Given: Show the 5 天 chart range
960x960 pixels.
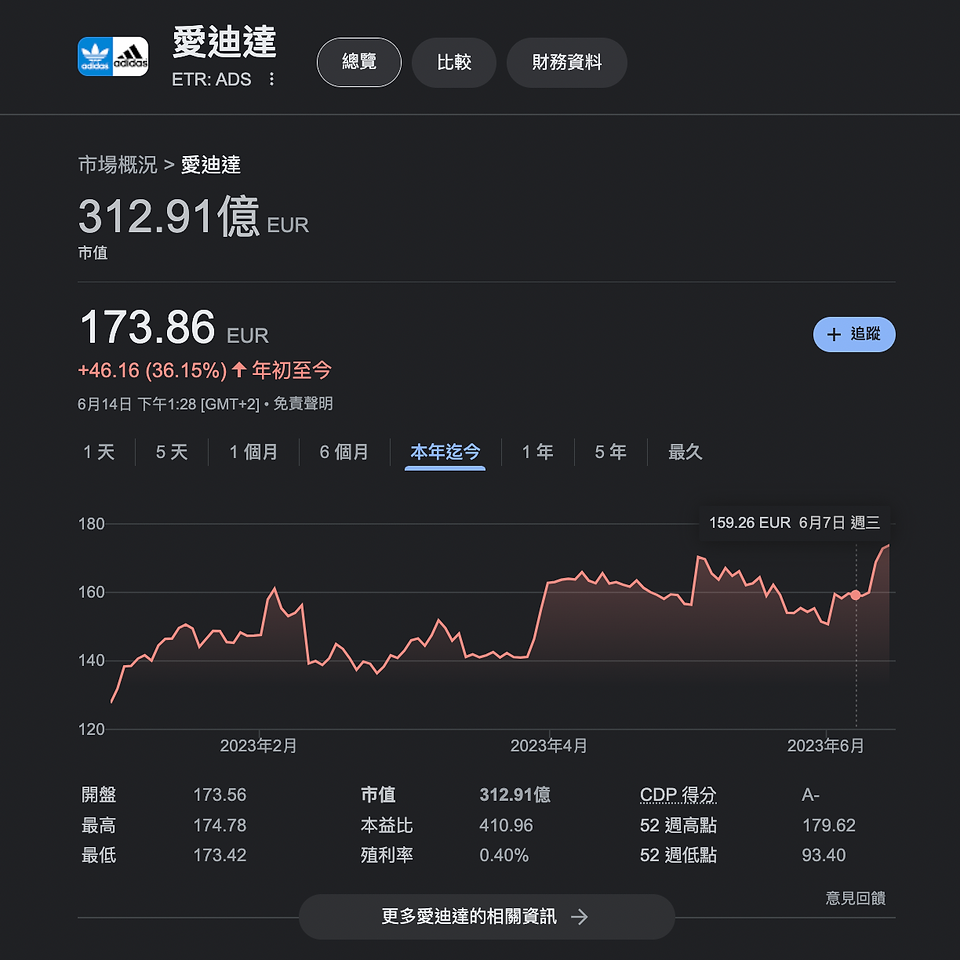Looking at the screenshot, I should (x=171, y=452).
